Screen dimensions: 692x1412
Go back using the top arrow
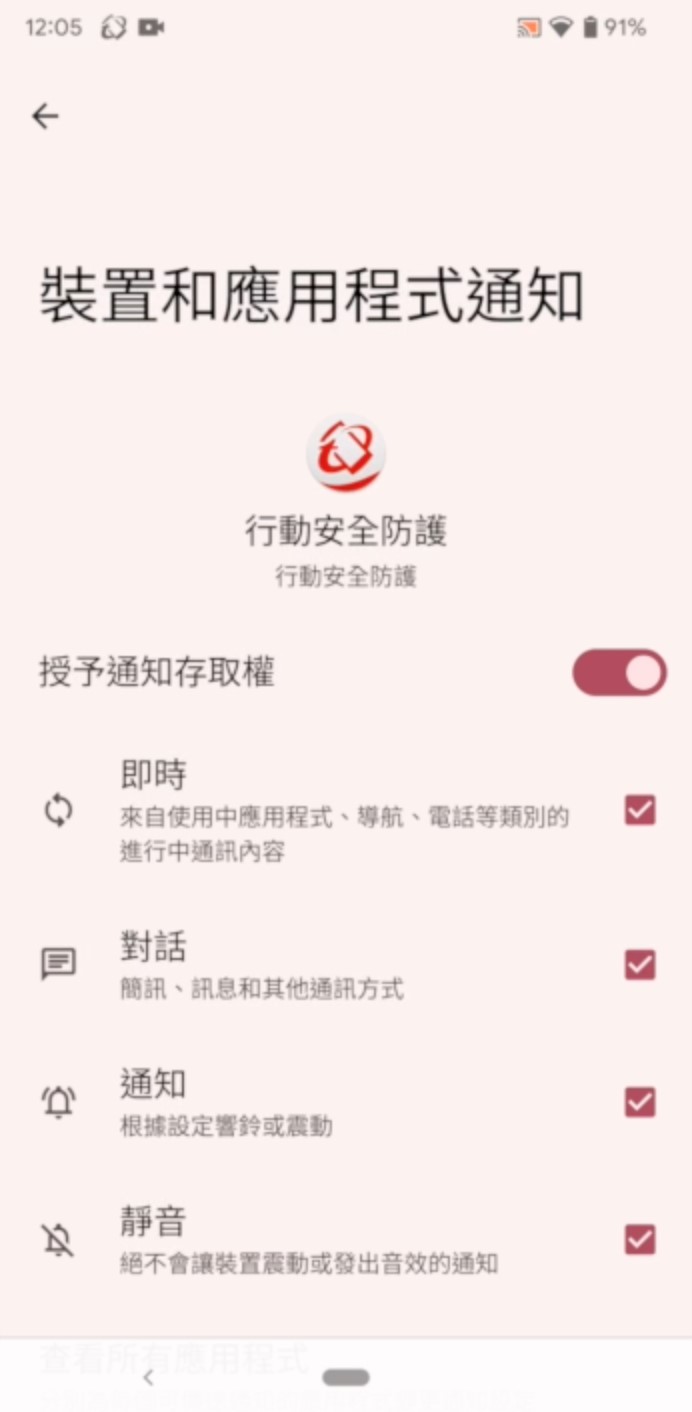[45, 117]
